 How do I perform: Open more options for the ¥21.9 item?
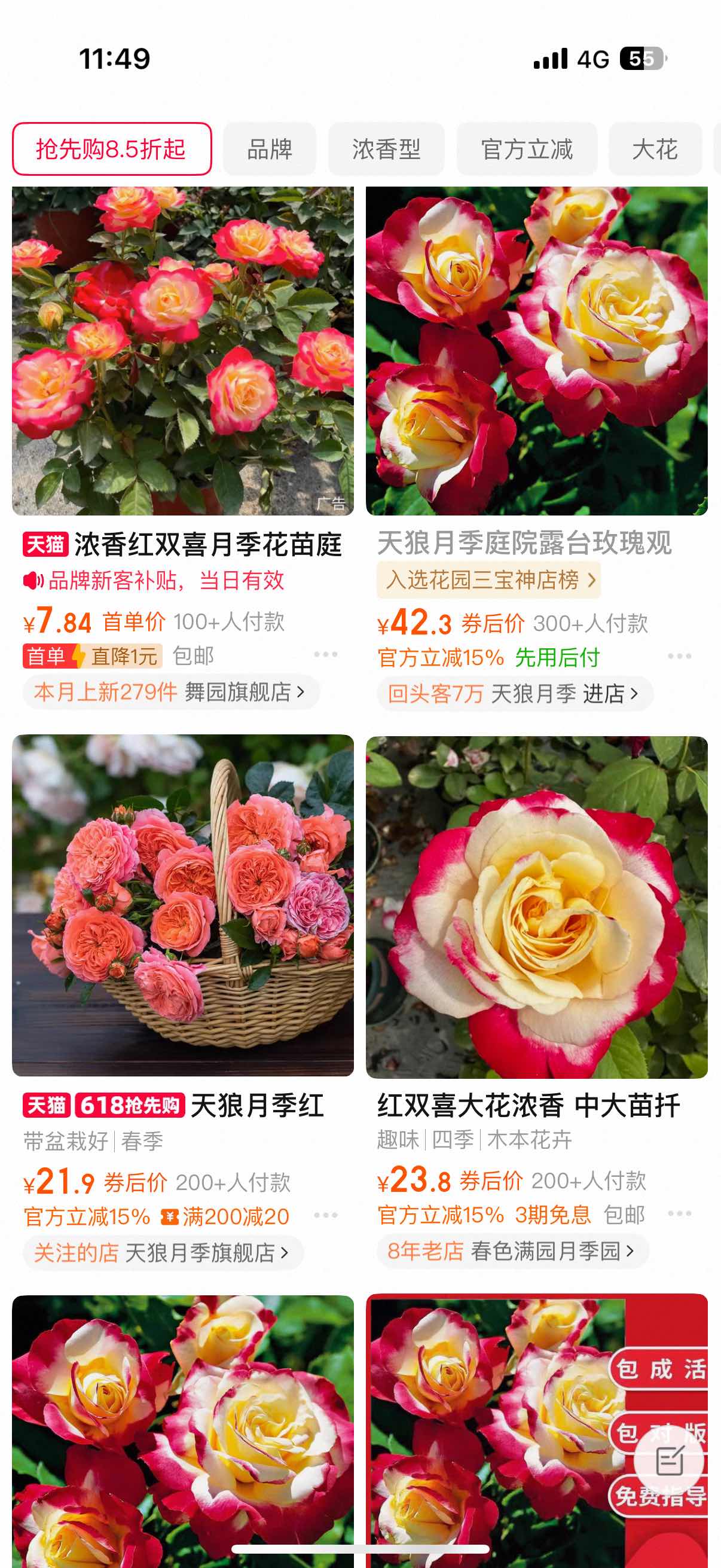[325, 1215]
